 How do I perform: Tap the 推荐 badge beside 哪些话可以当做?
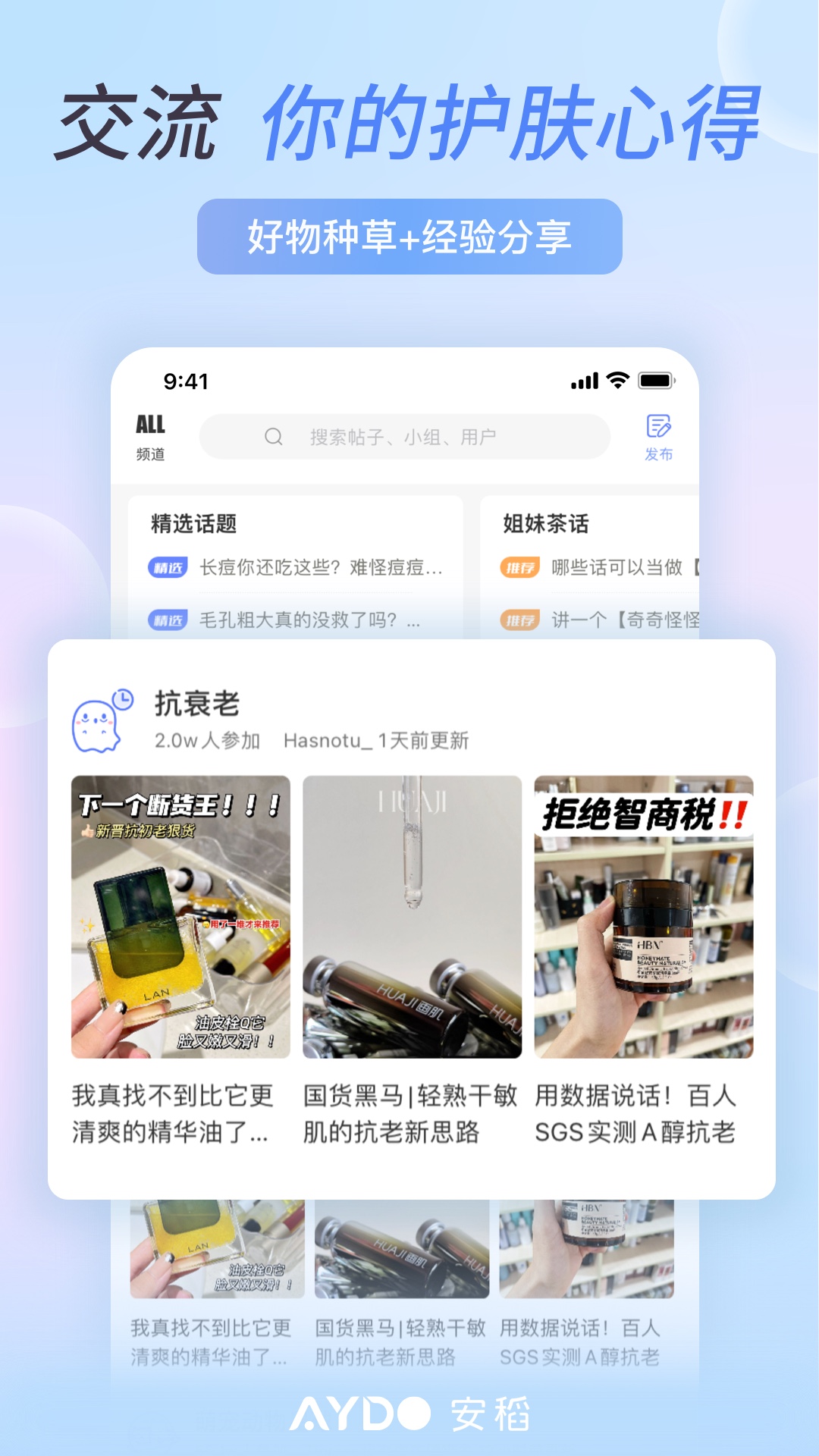tap(519, 567)
